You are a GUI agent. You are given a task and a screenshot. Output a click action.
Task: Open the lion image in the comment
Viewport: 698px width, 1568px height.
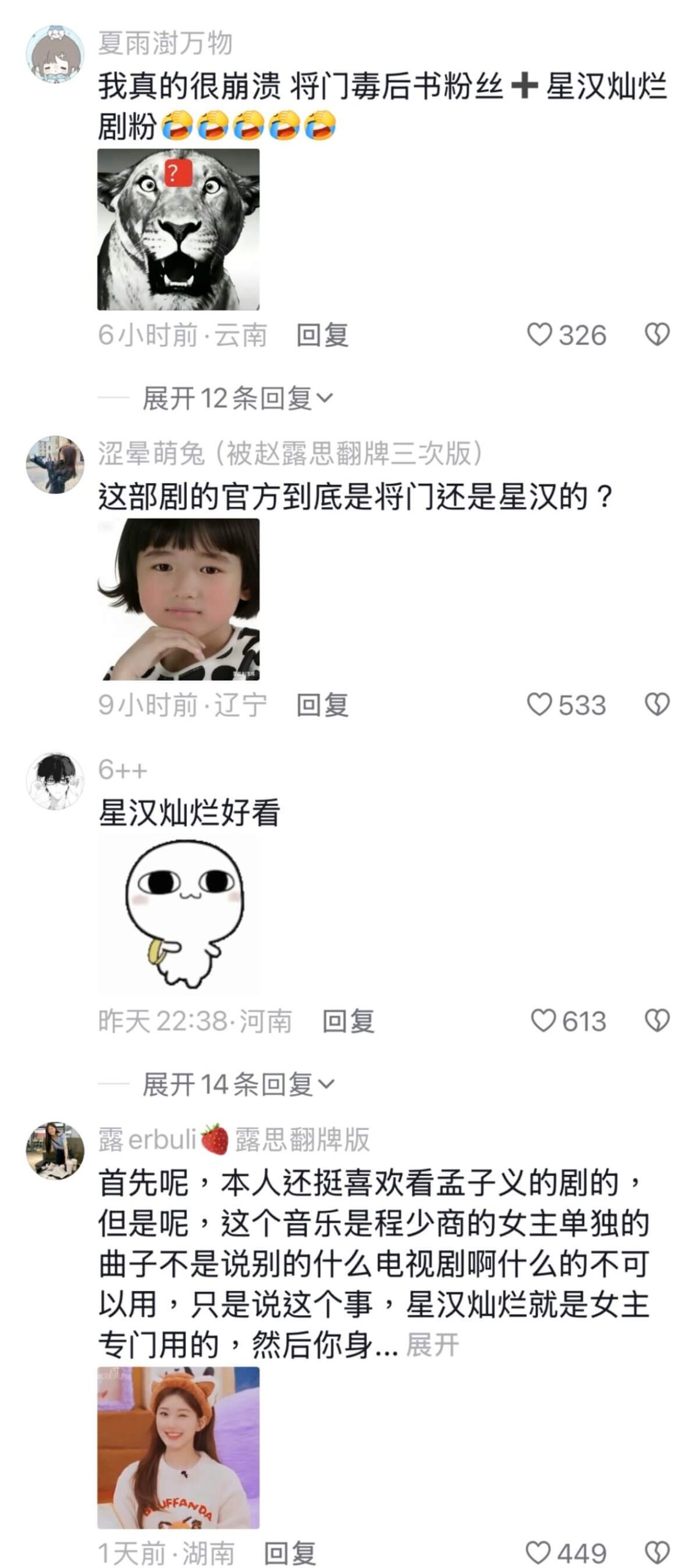click(x=178, y=229)
